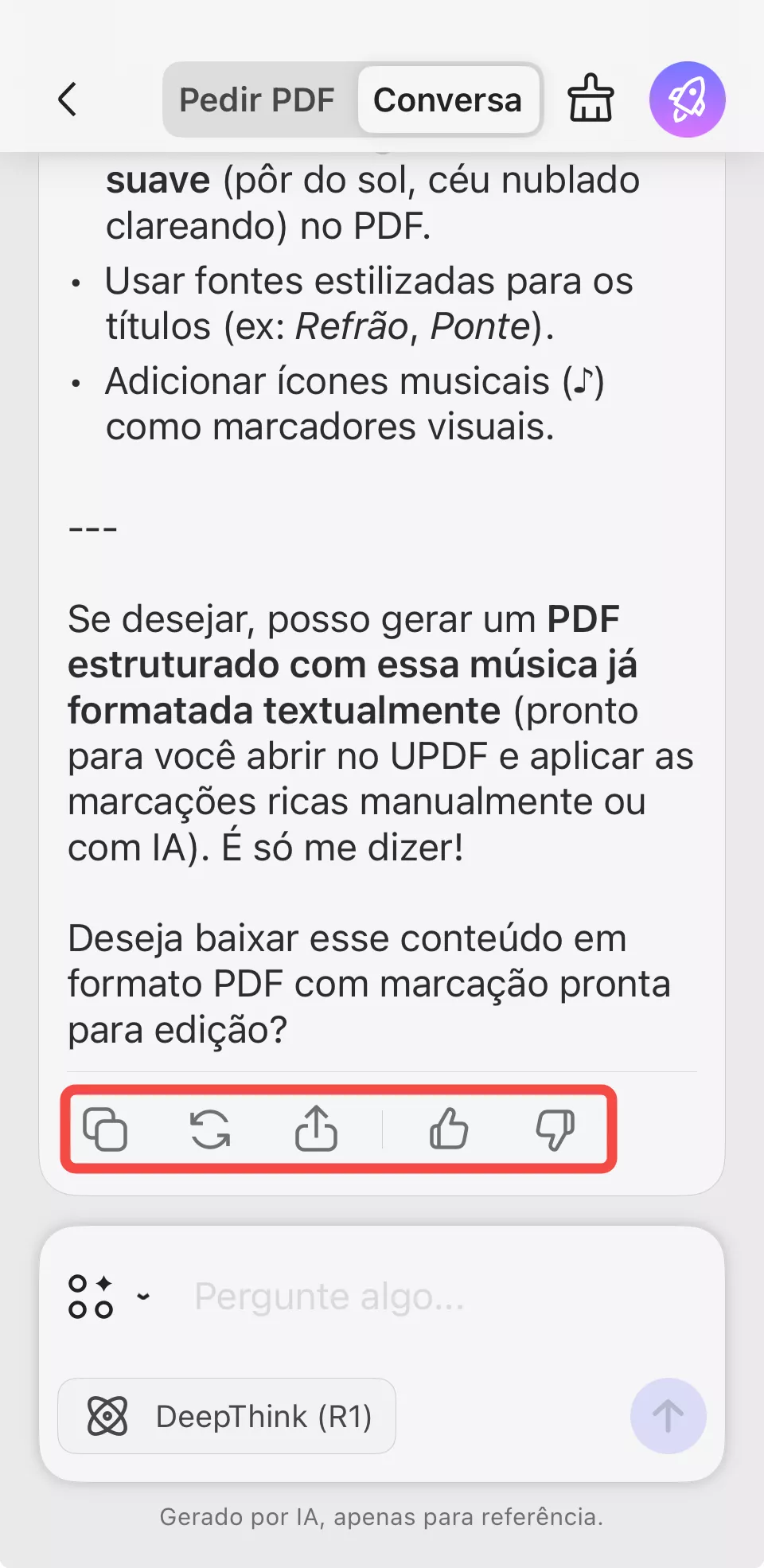The image size is (764, 1568).
Task: Give a thumbs up to the response
Action: (x=448, y=1130)
